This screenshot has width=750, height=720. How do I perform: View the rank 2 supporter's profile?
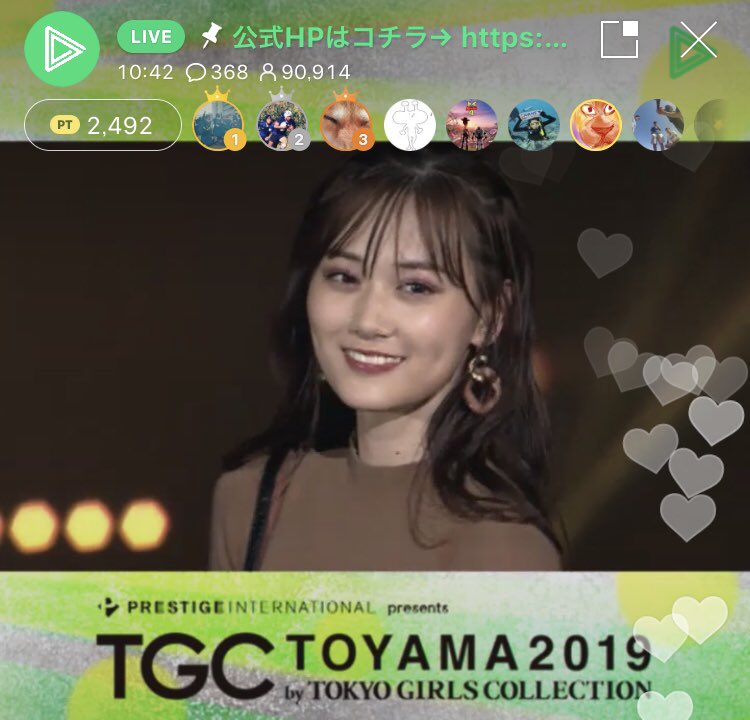tap(282, 124)
